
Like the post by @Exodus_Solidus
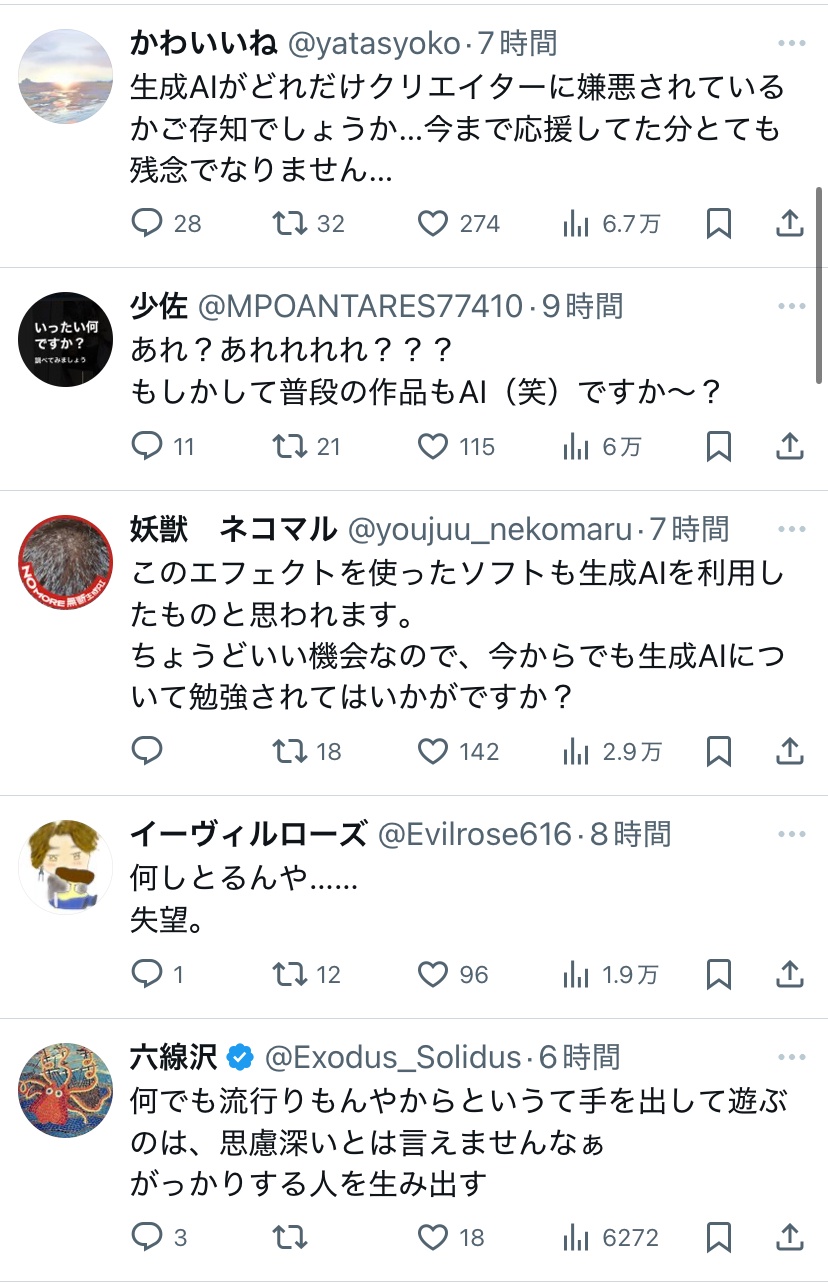coord(433,1238)
